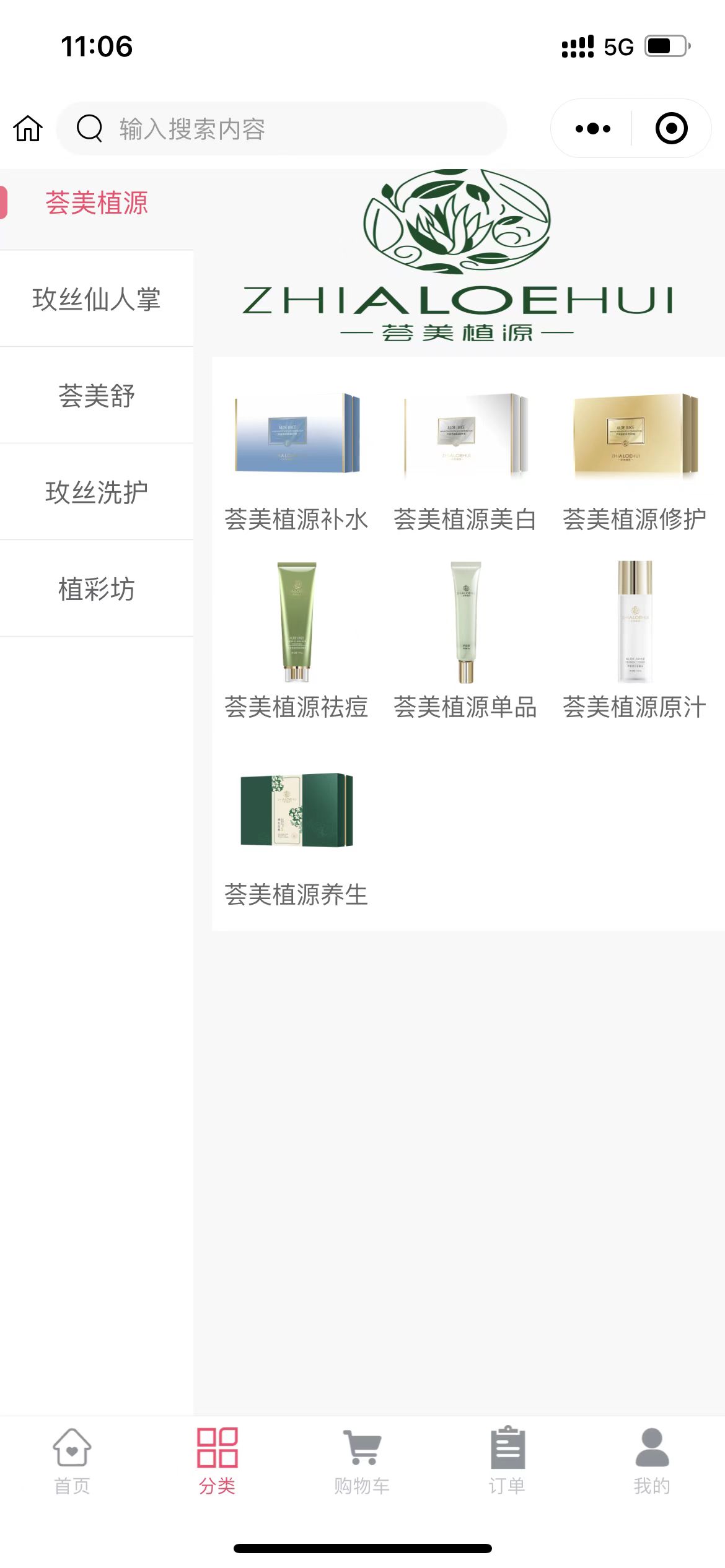725x1568 pixels.
Task: Go to home via house icon
Action: (x=28, y=128)
